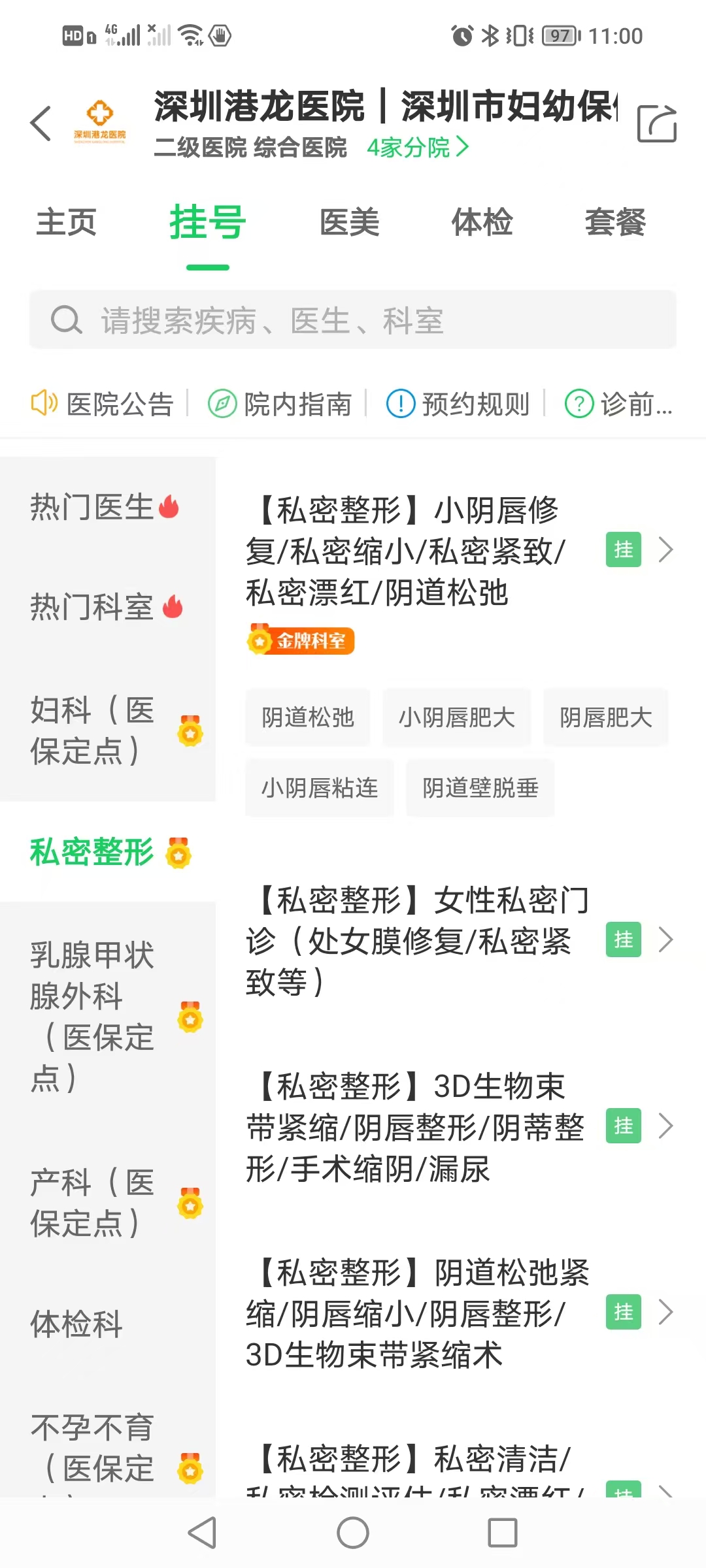The width and height of the screenshot is (706, 1568).
Task: View the 4家分院 branch list
Action: [418, 148]
